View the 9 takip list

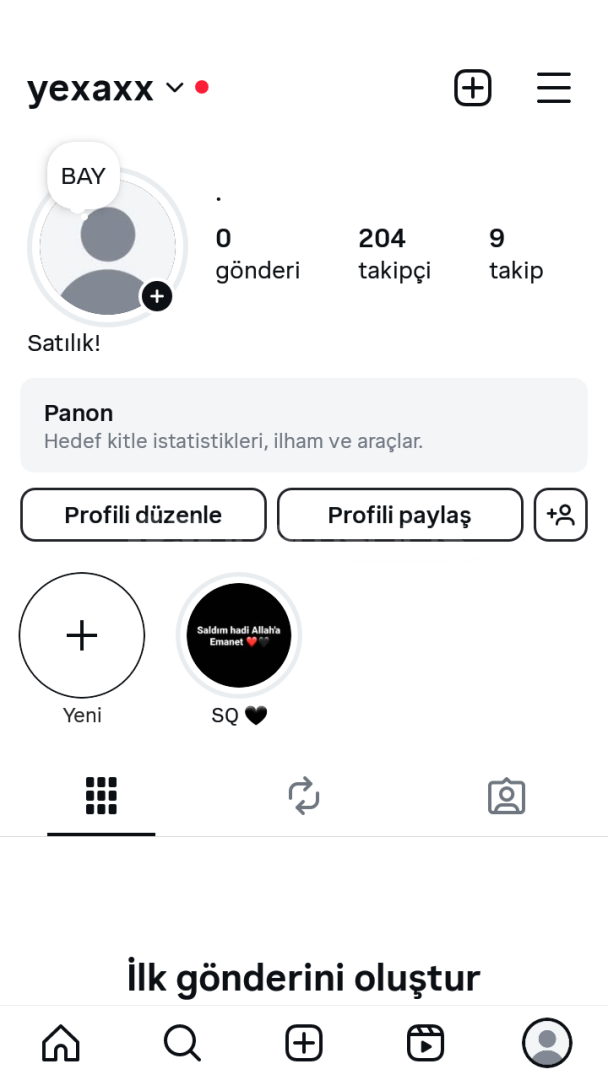pyautogui.click(x=516, y=253)
